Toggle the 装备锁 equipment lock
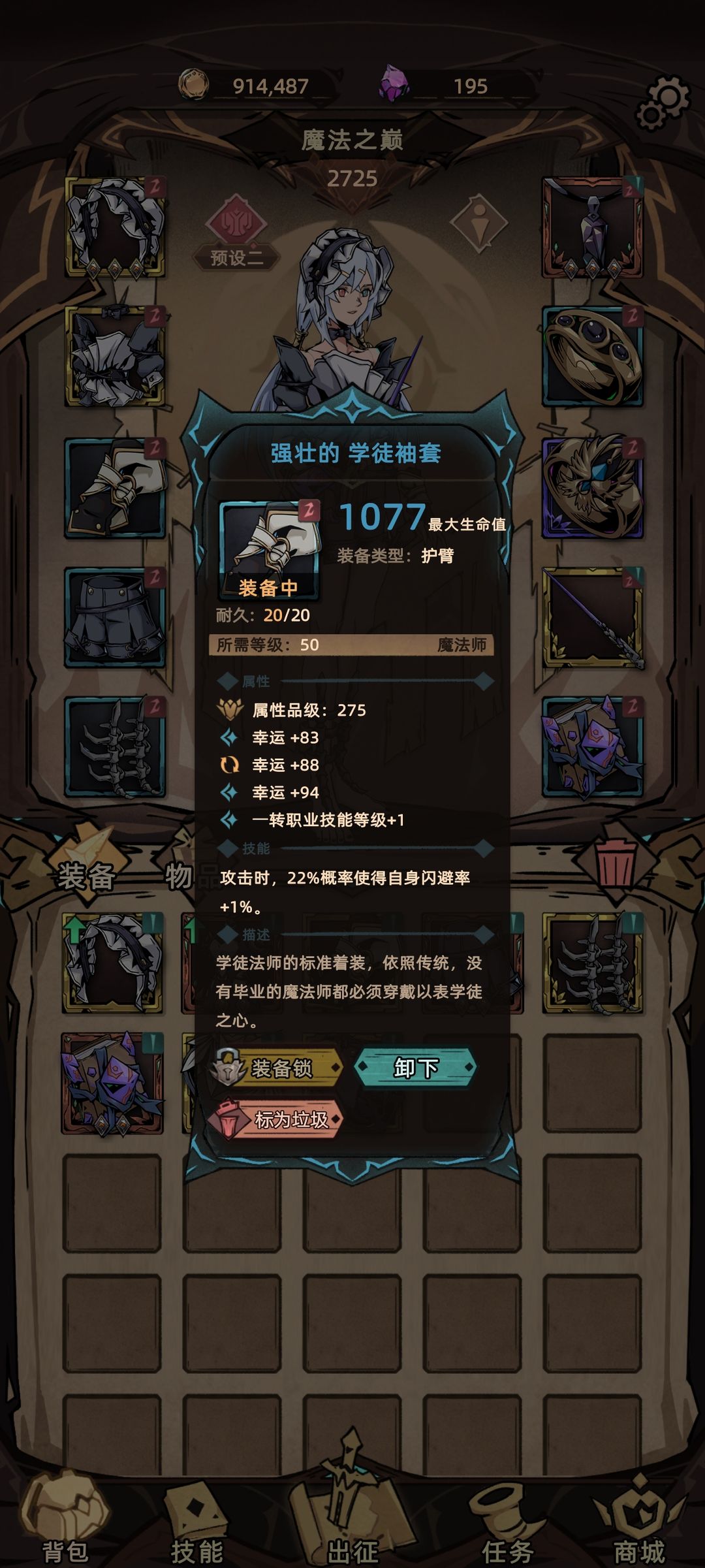 (x=276, y=1067)
